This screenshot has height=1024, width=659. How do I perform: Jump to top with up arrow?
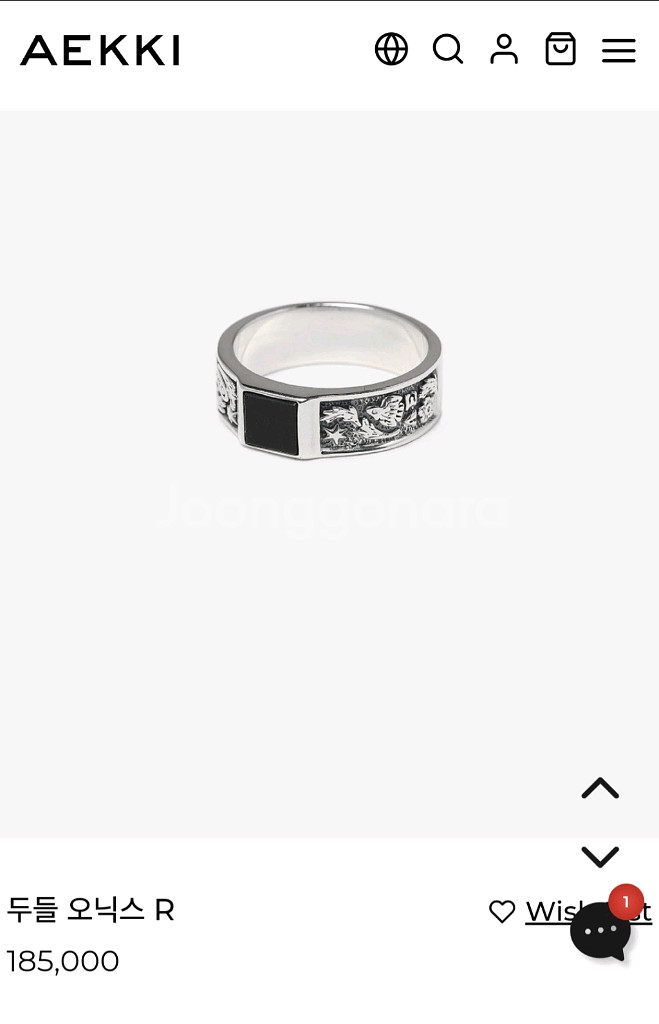tap(600, 788)
